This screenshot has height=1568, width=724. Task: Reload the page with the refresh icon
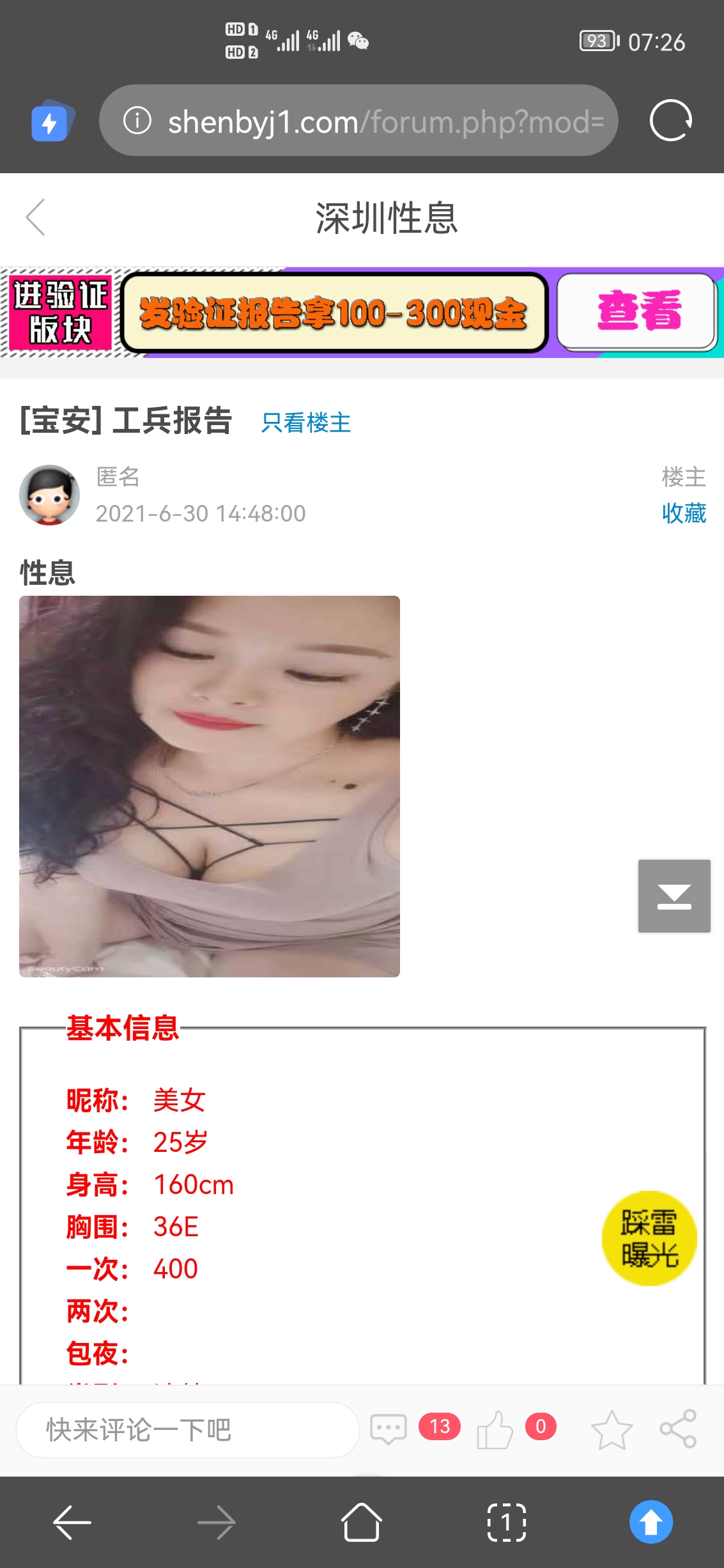pyautogui.click(x=670, y=120)
